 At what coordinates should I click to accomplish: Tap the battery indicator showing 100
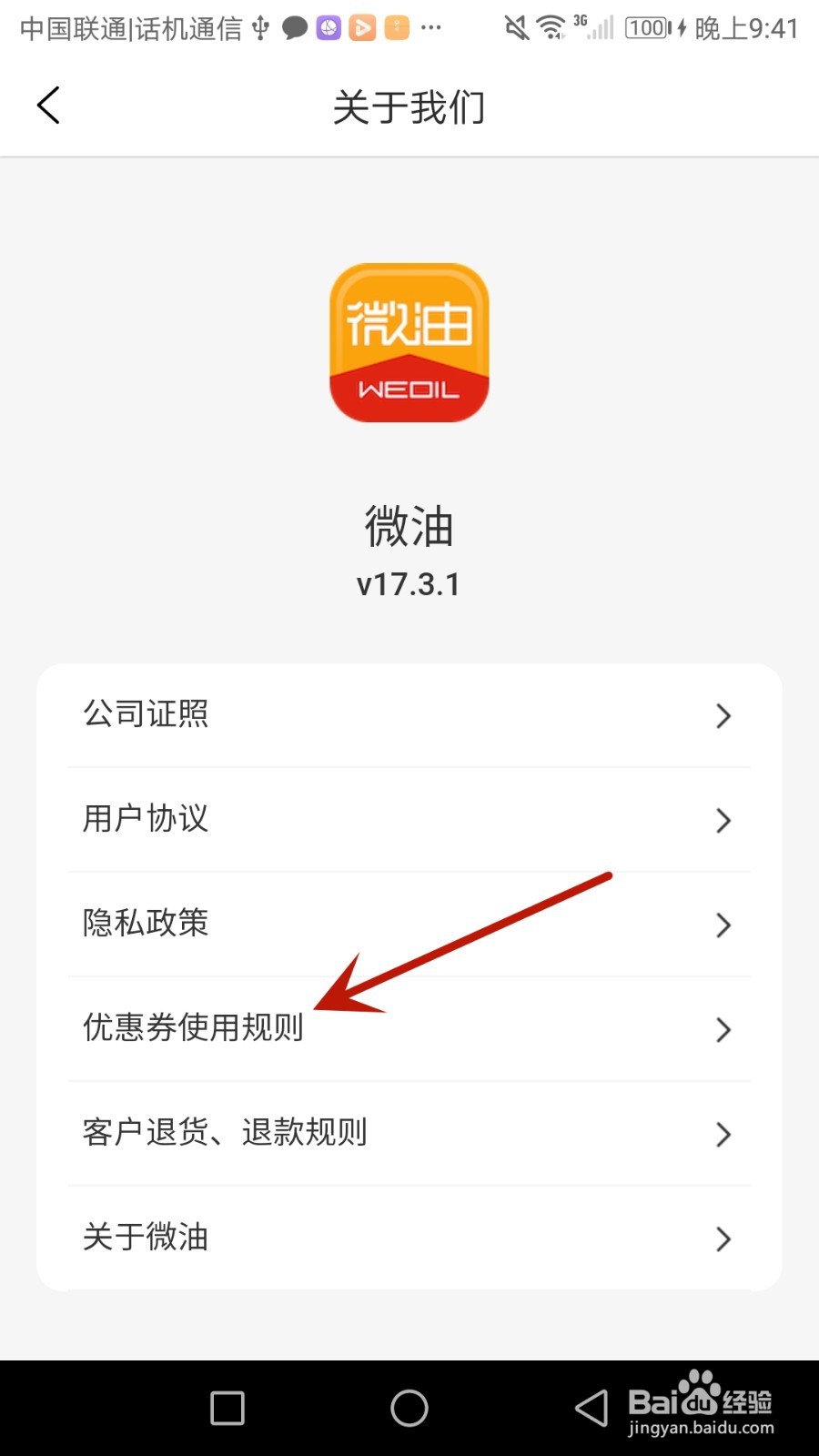click(646, 27)
